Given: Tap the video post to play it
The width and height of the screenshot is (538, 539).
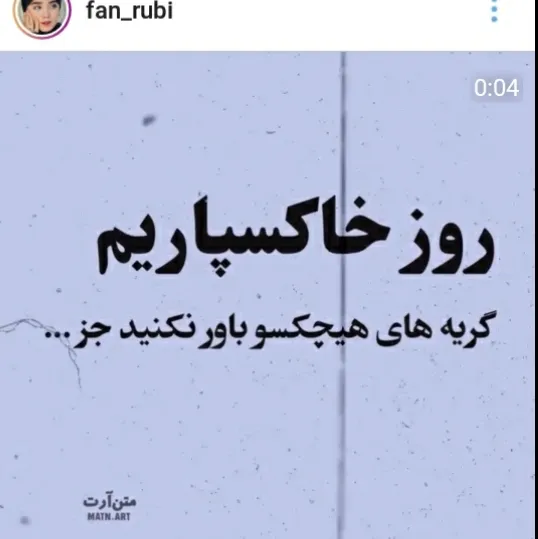Looking at the screenshot, I should click(x=267, y=295).
